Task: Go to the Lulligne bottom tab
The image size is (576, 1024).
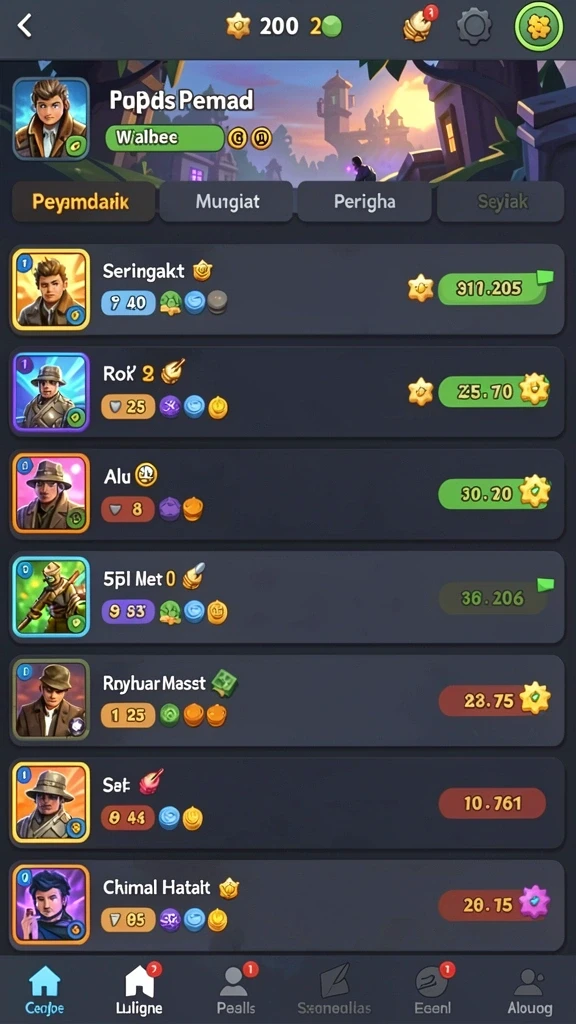Action: (x=139, y=989)
